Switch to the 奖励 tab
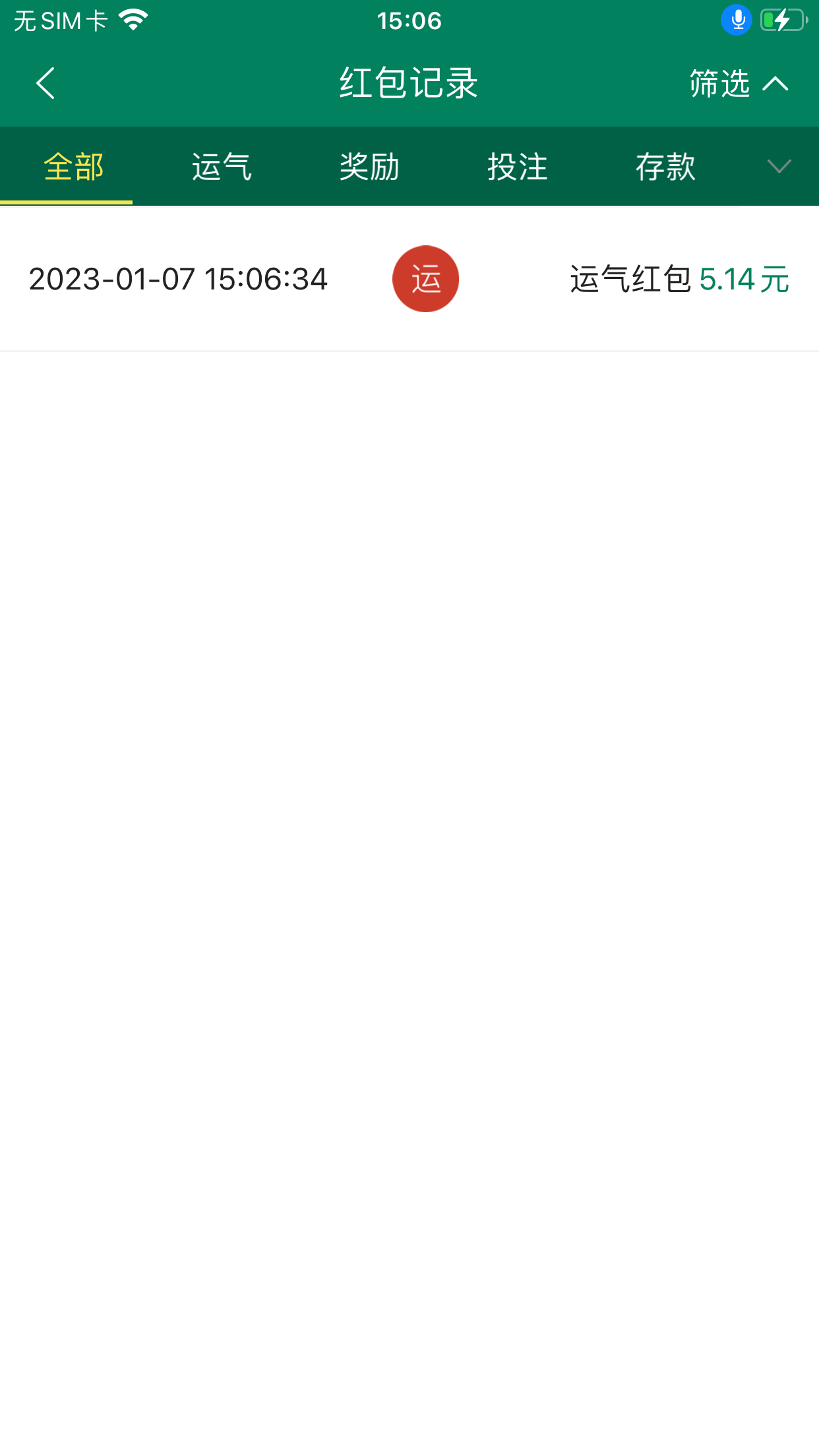Image resolution: width=819 pixels, height=1456 pixels. click(x=369, y=166)
